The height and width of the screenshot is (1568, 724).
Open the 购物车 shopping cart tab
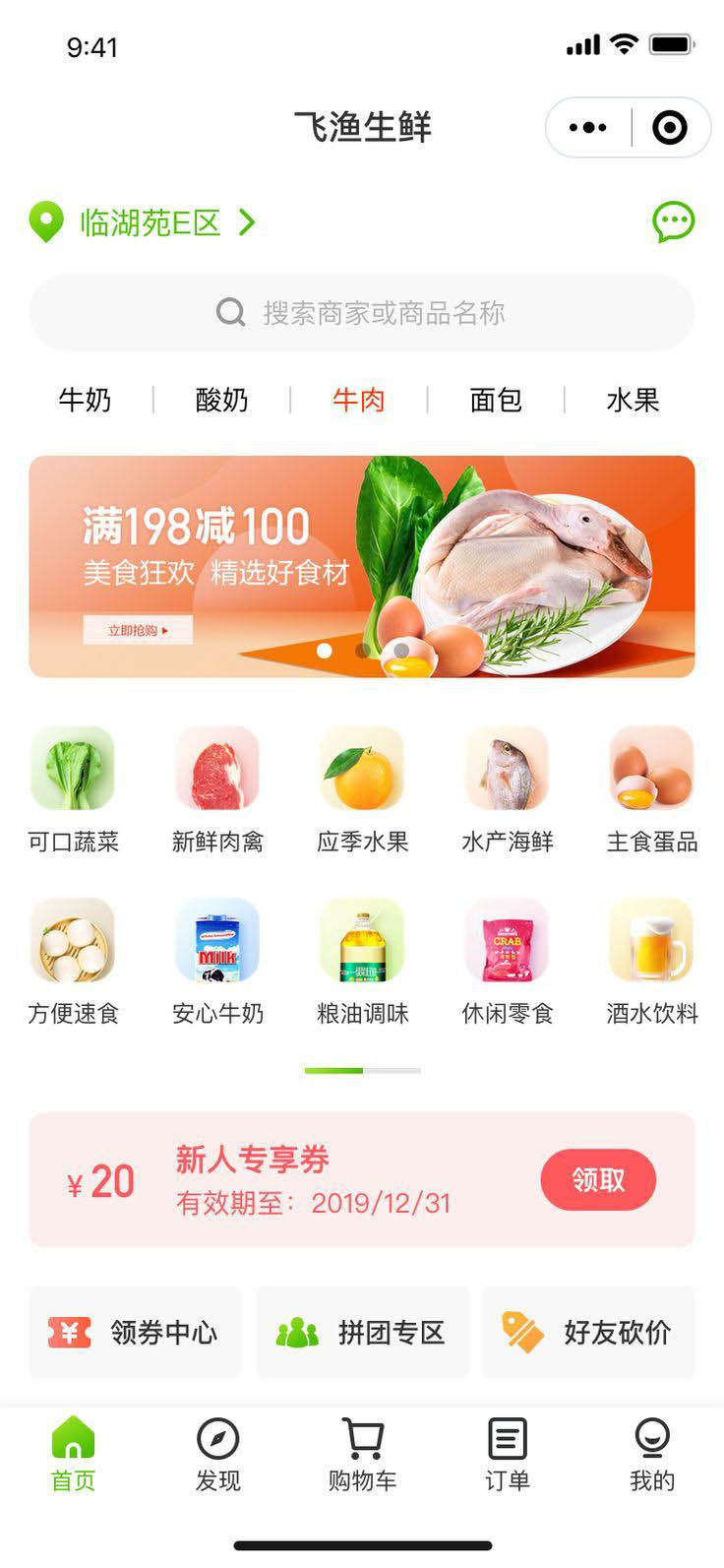coord(362,1455)
